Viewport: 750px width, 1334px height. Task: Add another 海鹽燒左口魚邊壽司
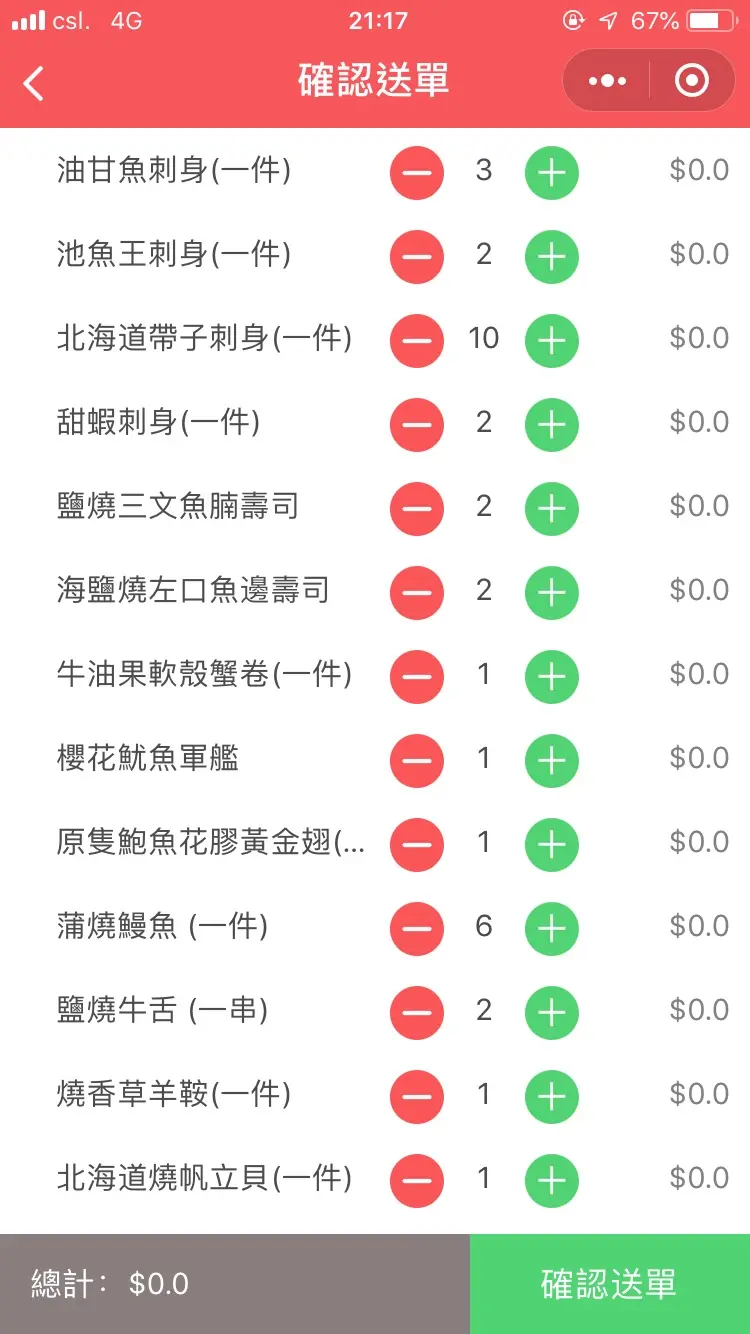552,593
